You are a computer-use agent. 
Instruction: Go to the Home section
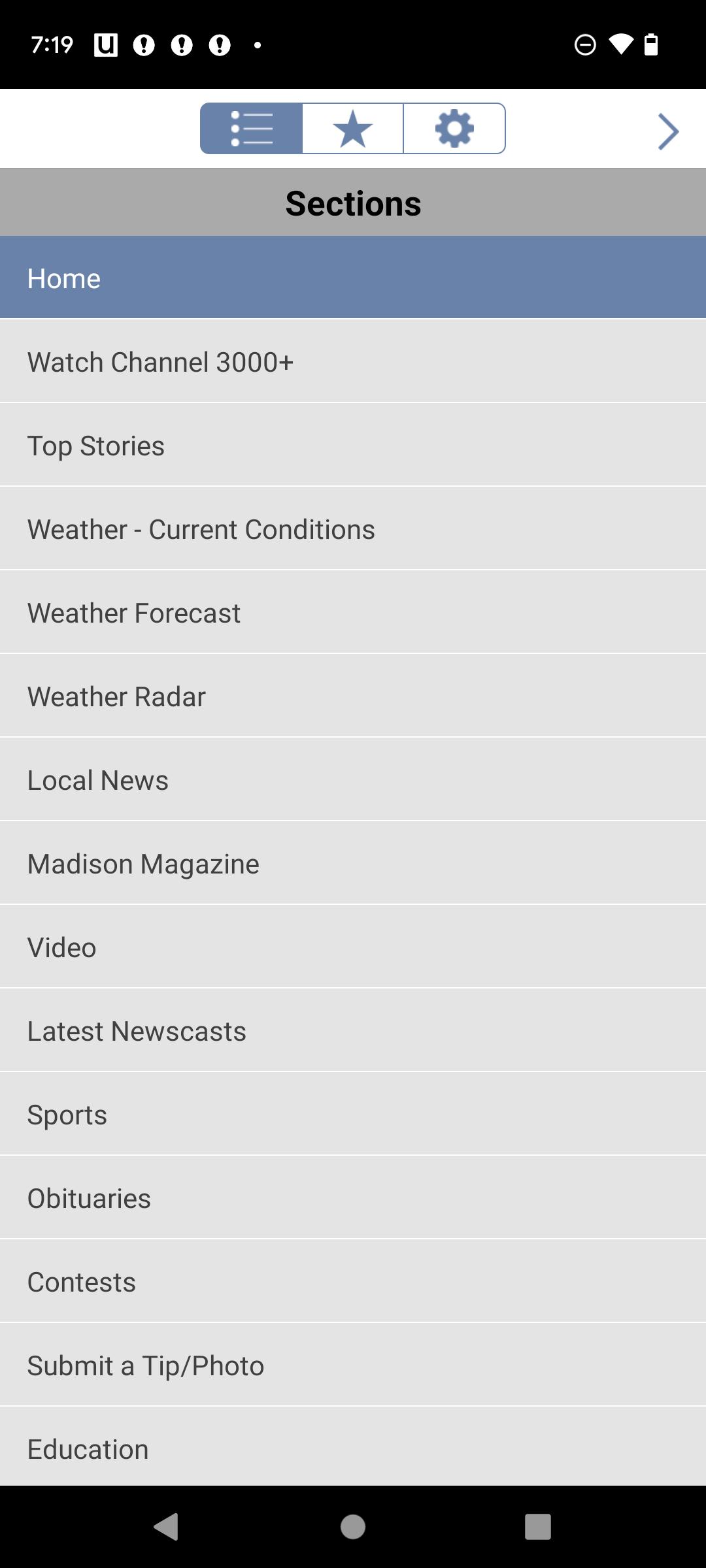[353, 278]
